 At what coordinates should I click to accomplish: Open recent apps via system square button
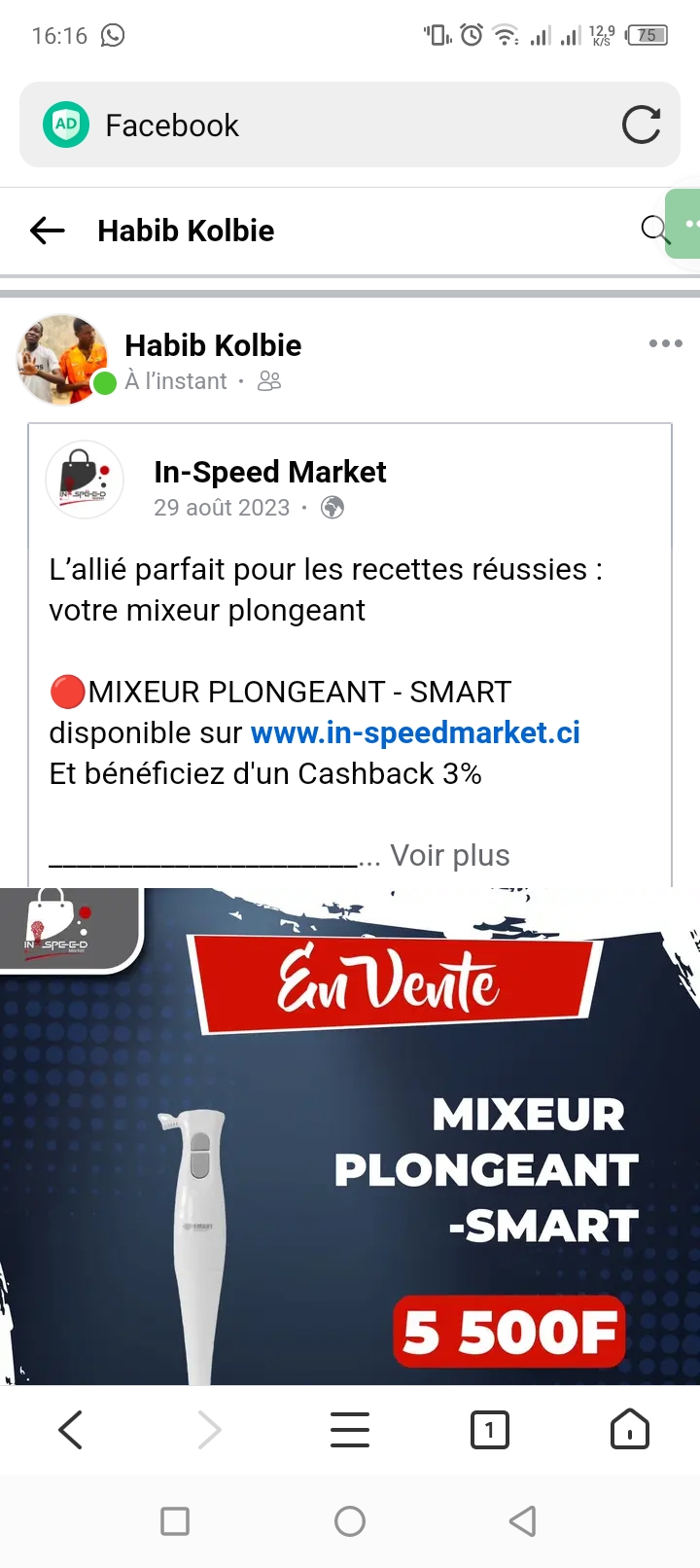175,1520
